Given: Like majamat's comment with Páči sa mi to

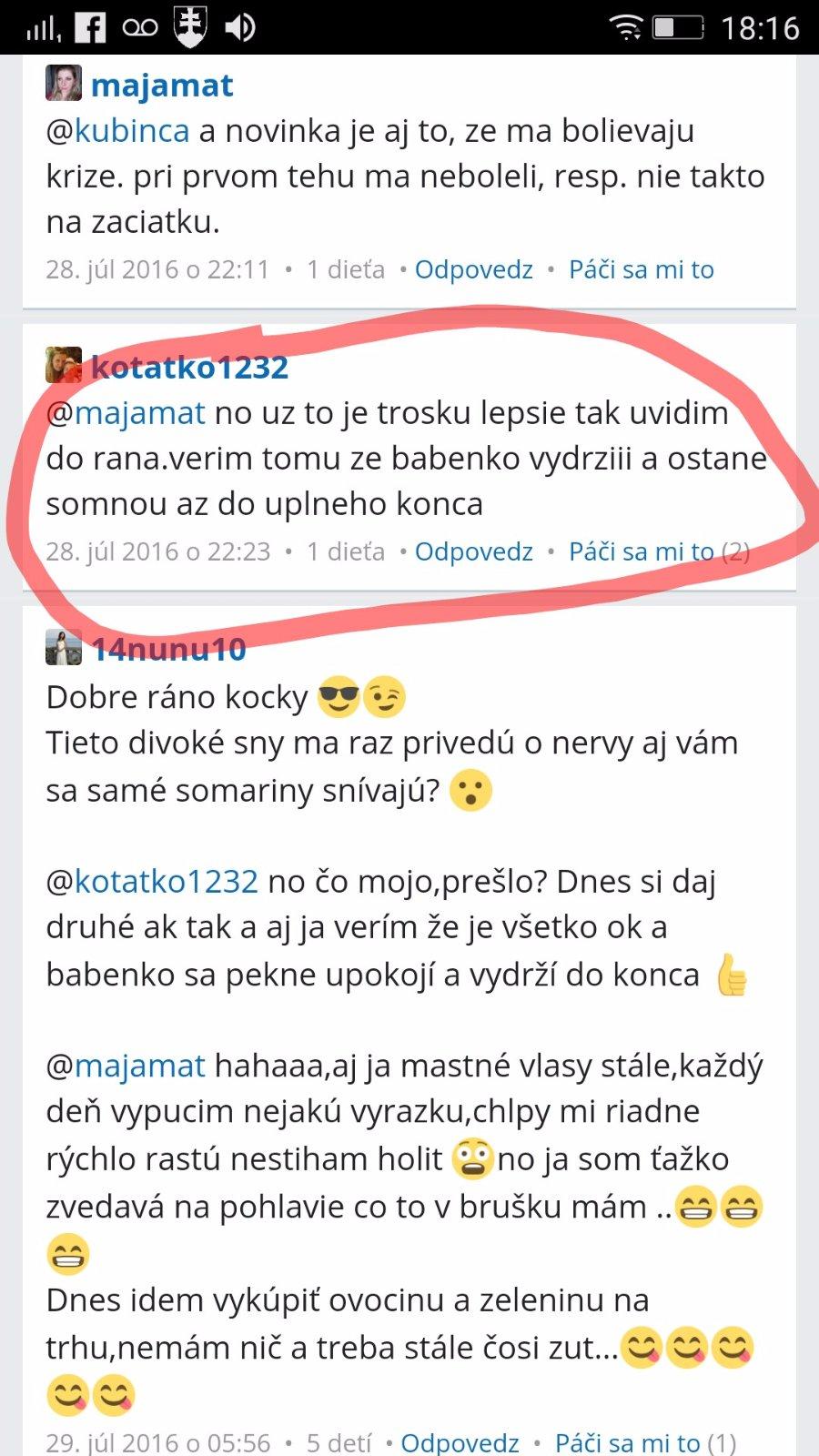Looking at the screenshot, I should pyautogui.click(x=641, y=269).
